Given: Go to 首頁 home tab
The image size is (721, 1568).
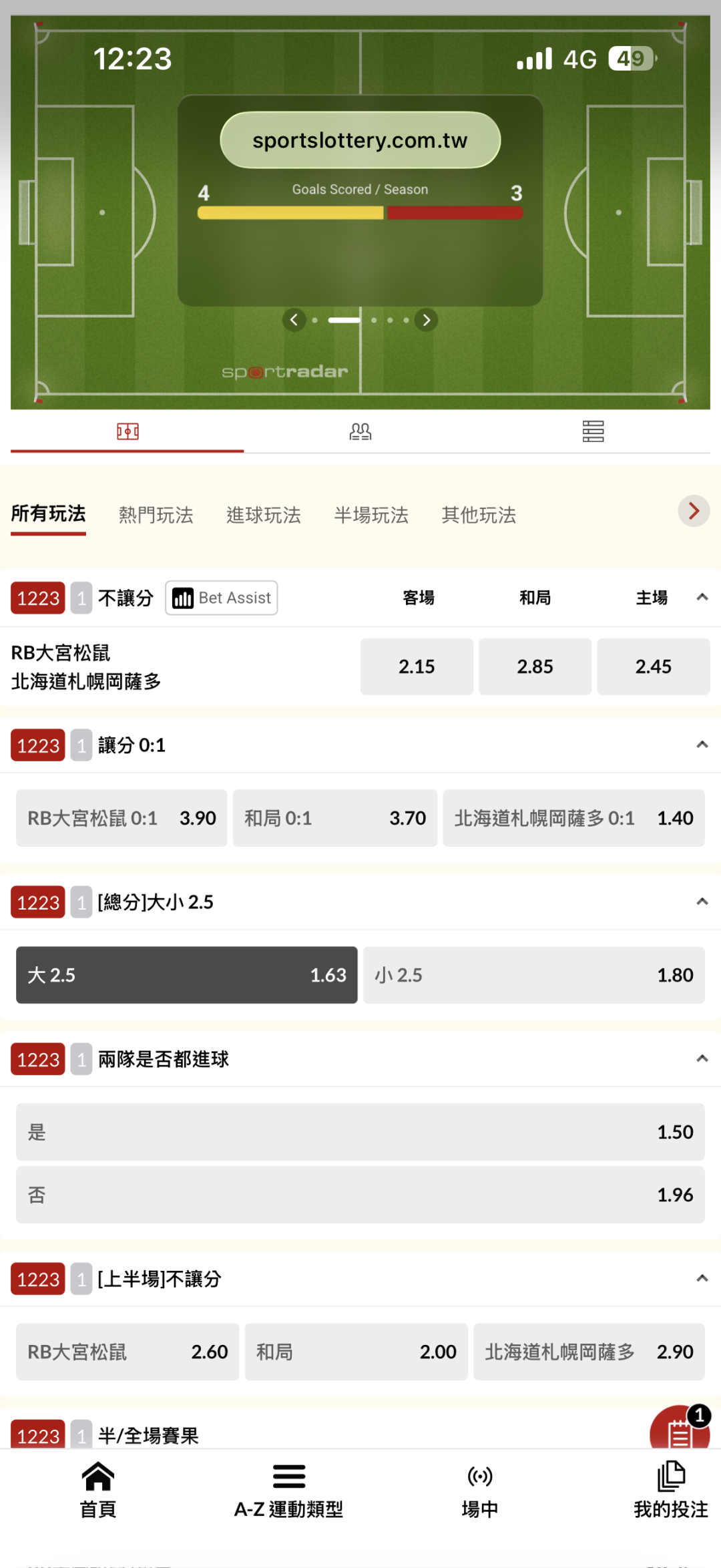Looking at the screenshot, I should coord(98,1491).
